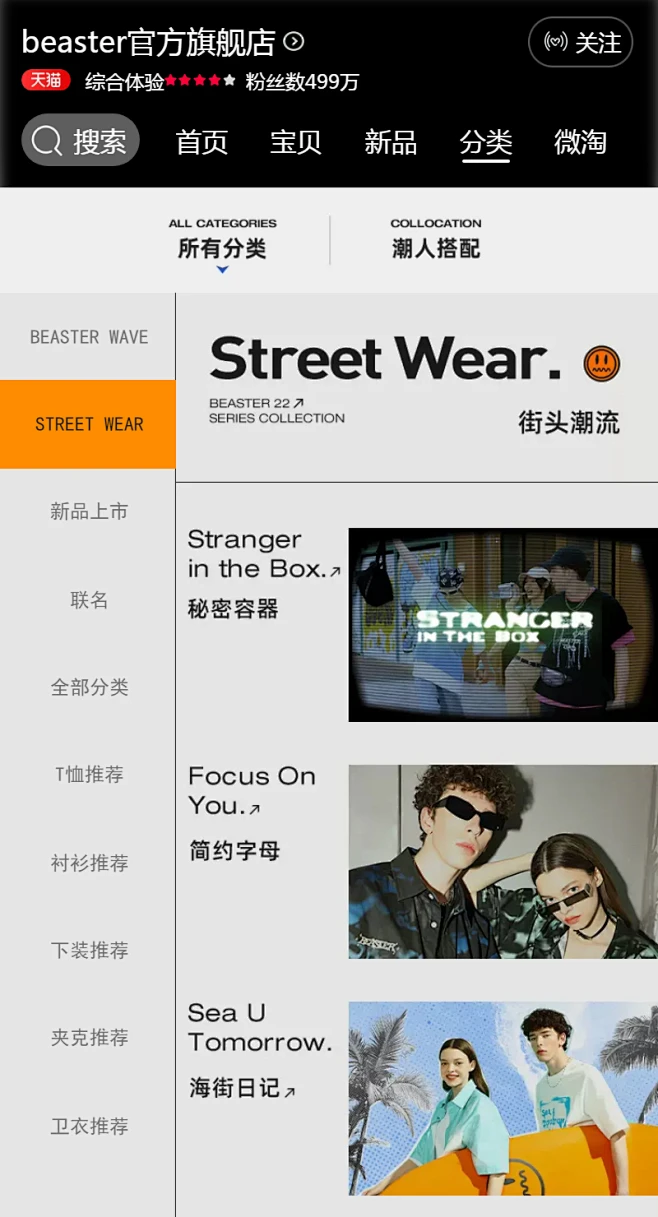The image size is (658, 1217).
Task: Open the 新品 tab
Action: [390, 142]
